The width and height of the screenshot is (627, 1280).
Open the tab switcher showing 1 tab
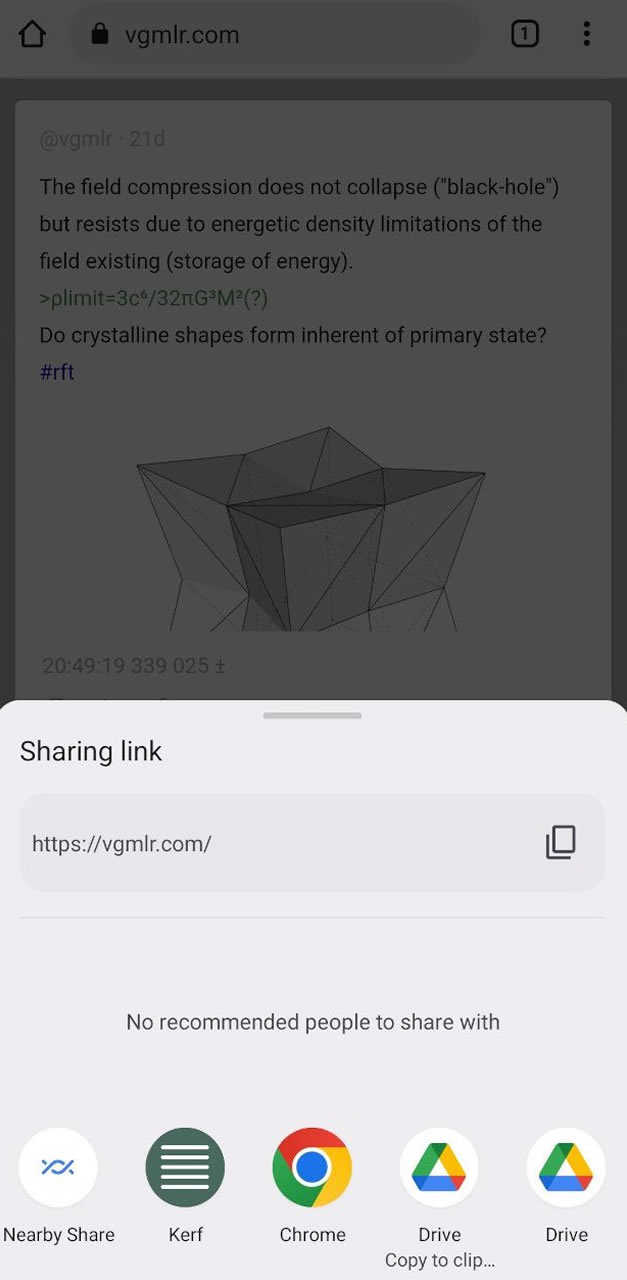point(524,35)
